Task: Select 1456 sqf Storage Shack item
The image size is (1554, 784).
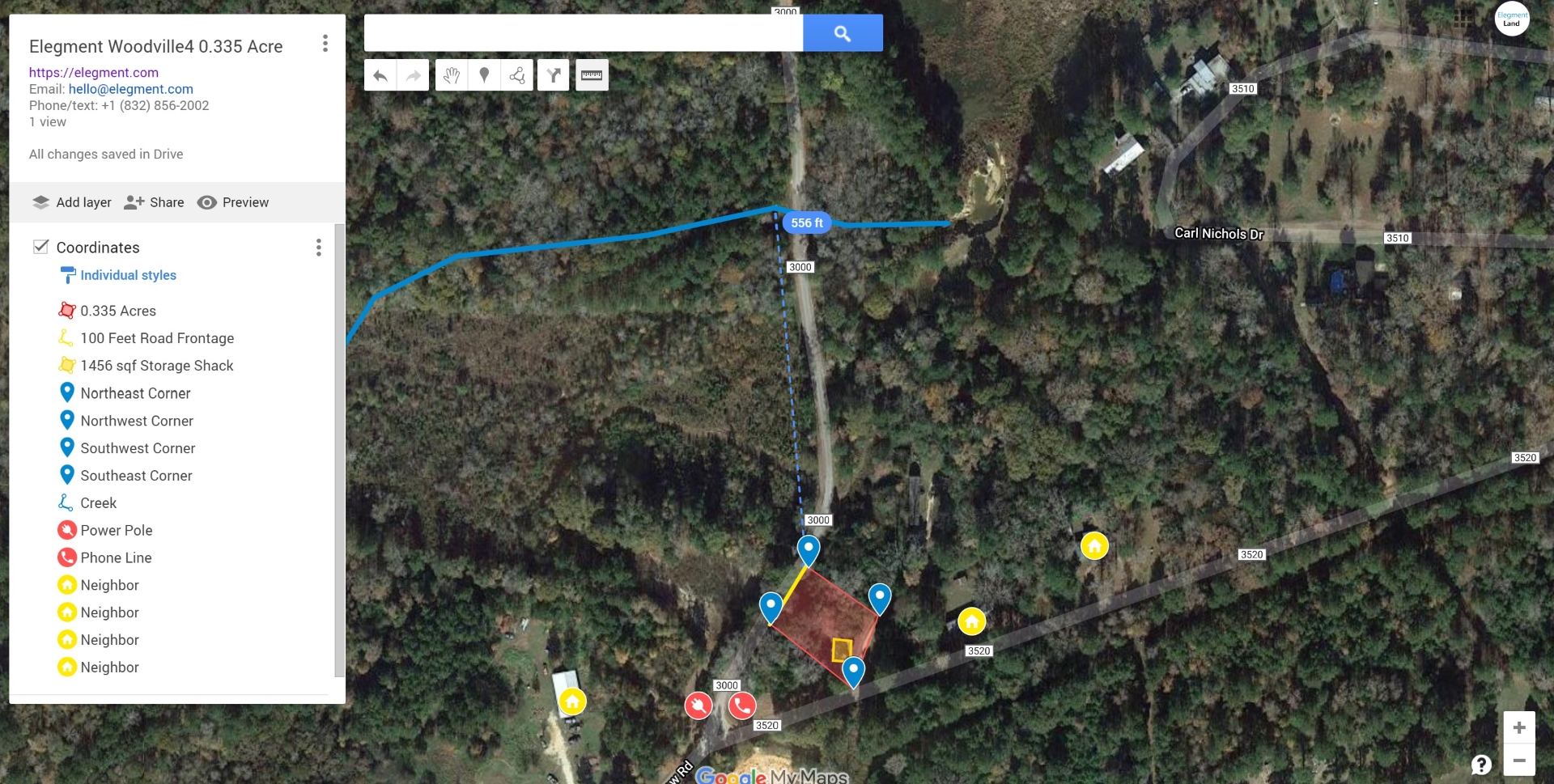Action: coord(156,366)
